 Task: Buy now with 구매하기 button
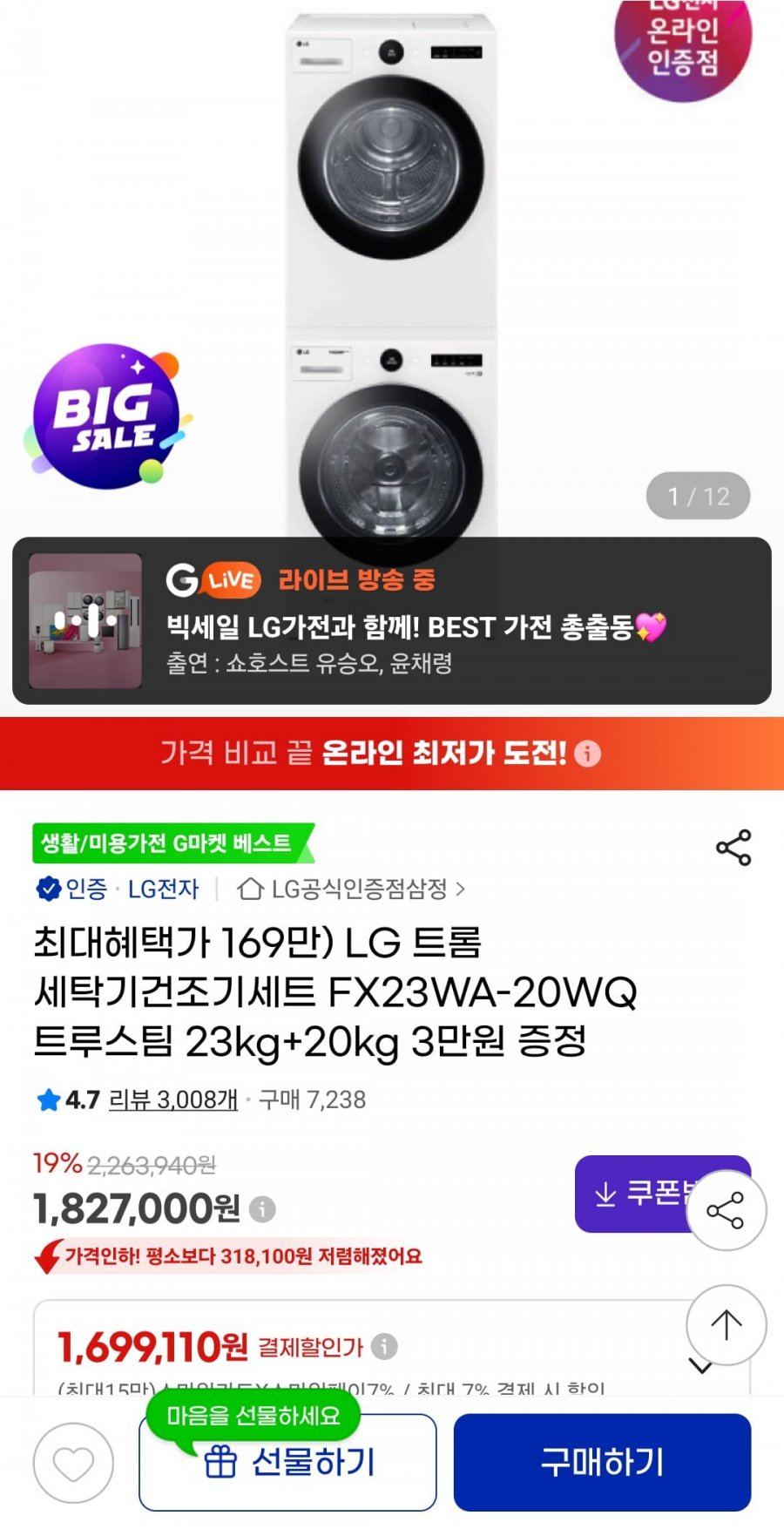(602, 1463)
